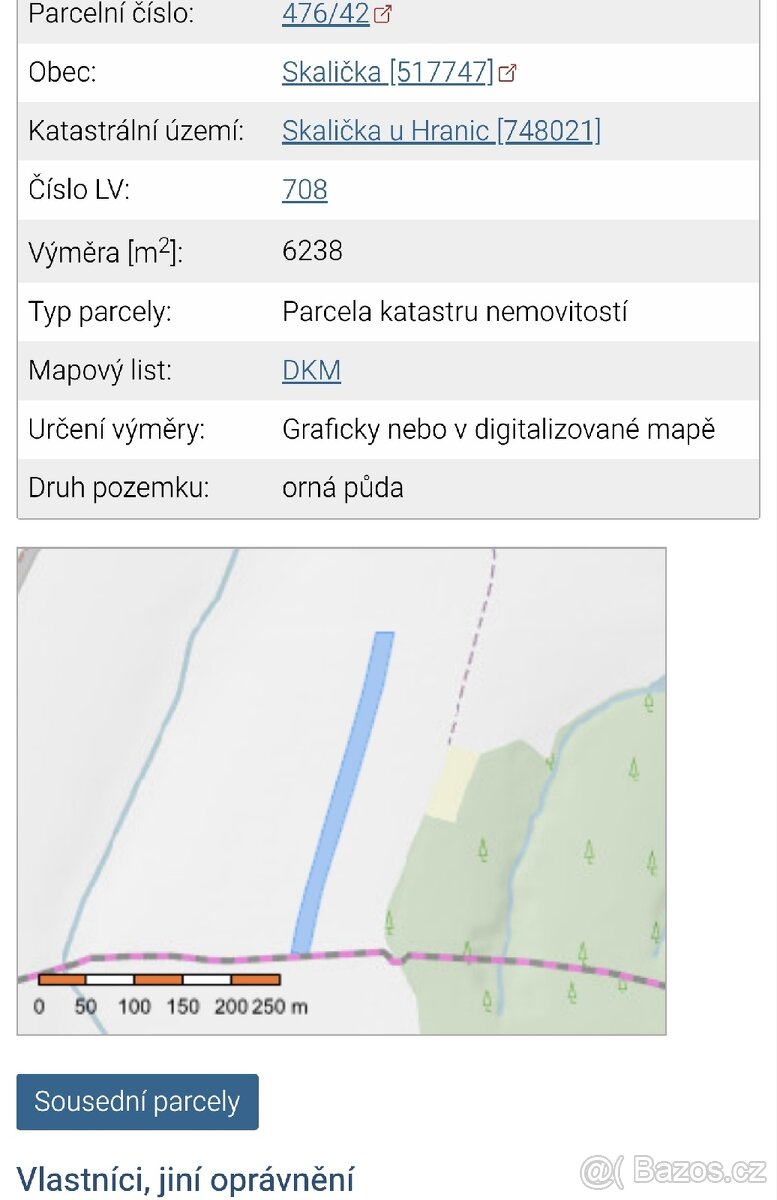Open parcel number 476/42 link

tap(325, 14)
